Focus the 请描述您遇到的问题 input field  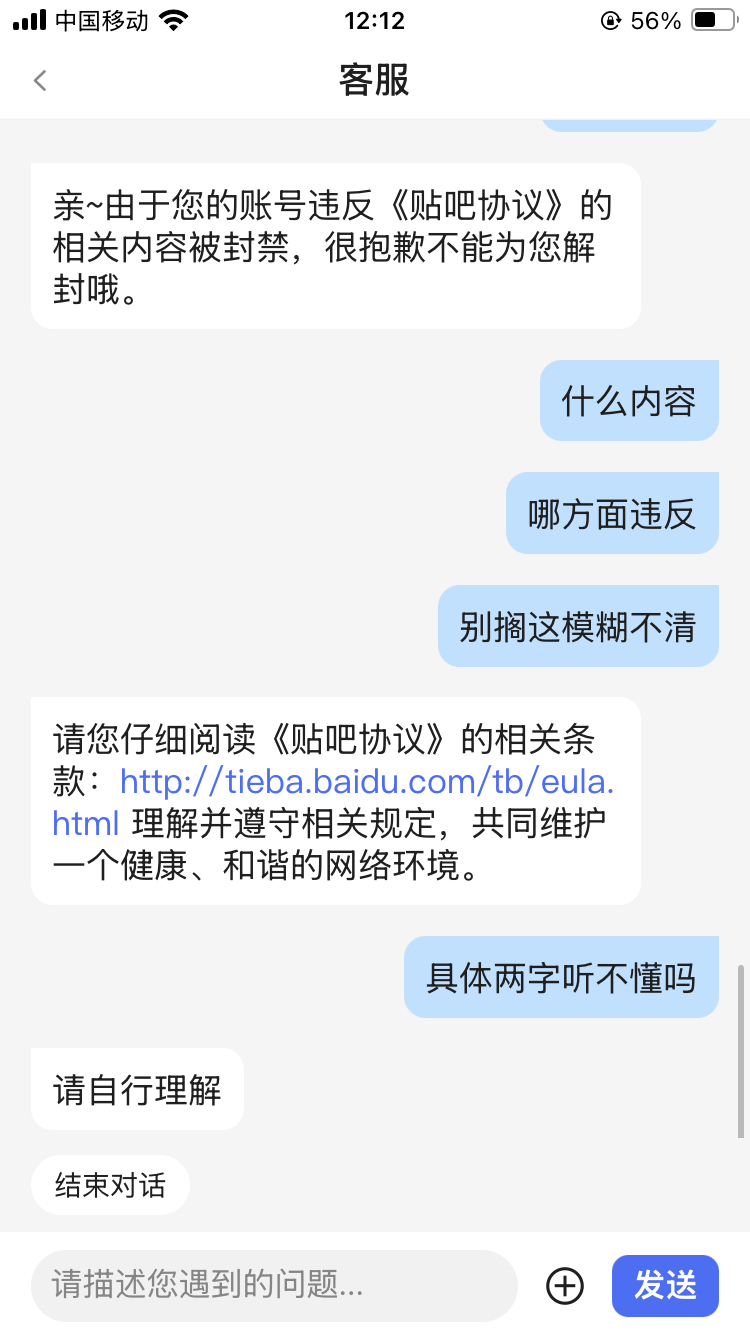[273, 1285]
